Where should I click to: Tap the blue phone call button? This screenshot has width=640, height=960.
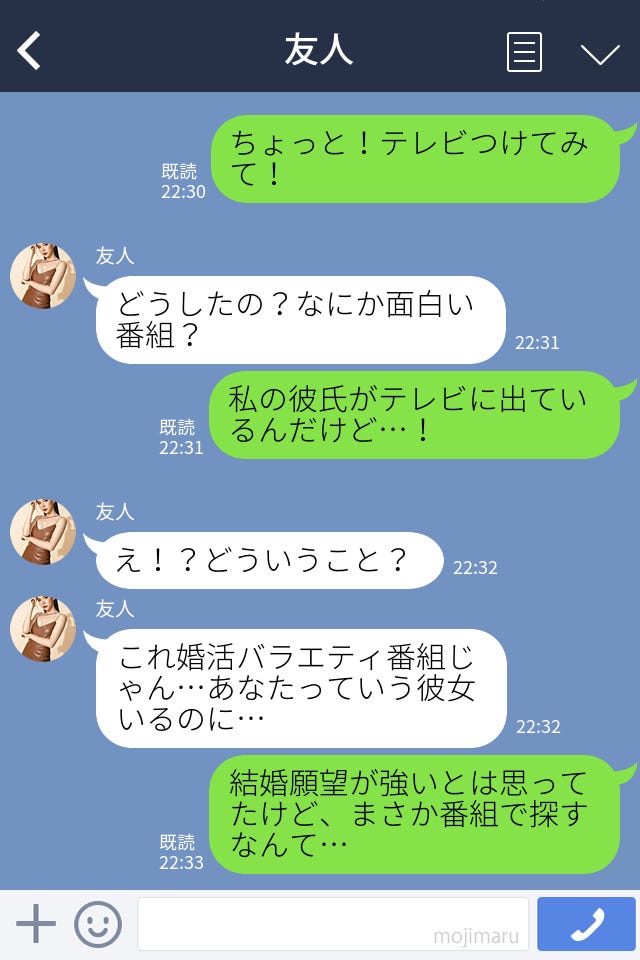coord(586,924)
